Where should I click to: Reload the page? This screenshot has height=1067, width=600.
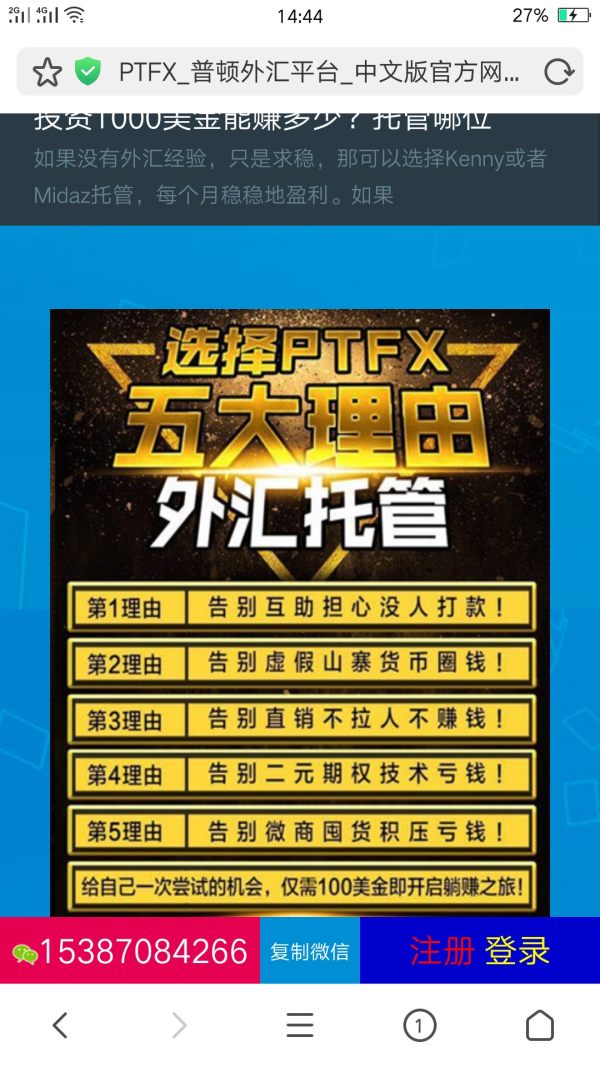[557, 72]
